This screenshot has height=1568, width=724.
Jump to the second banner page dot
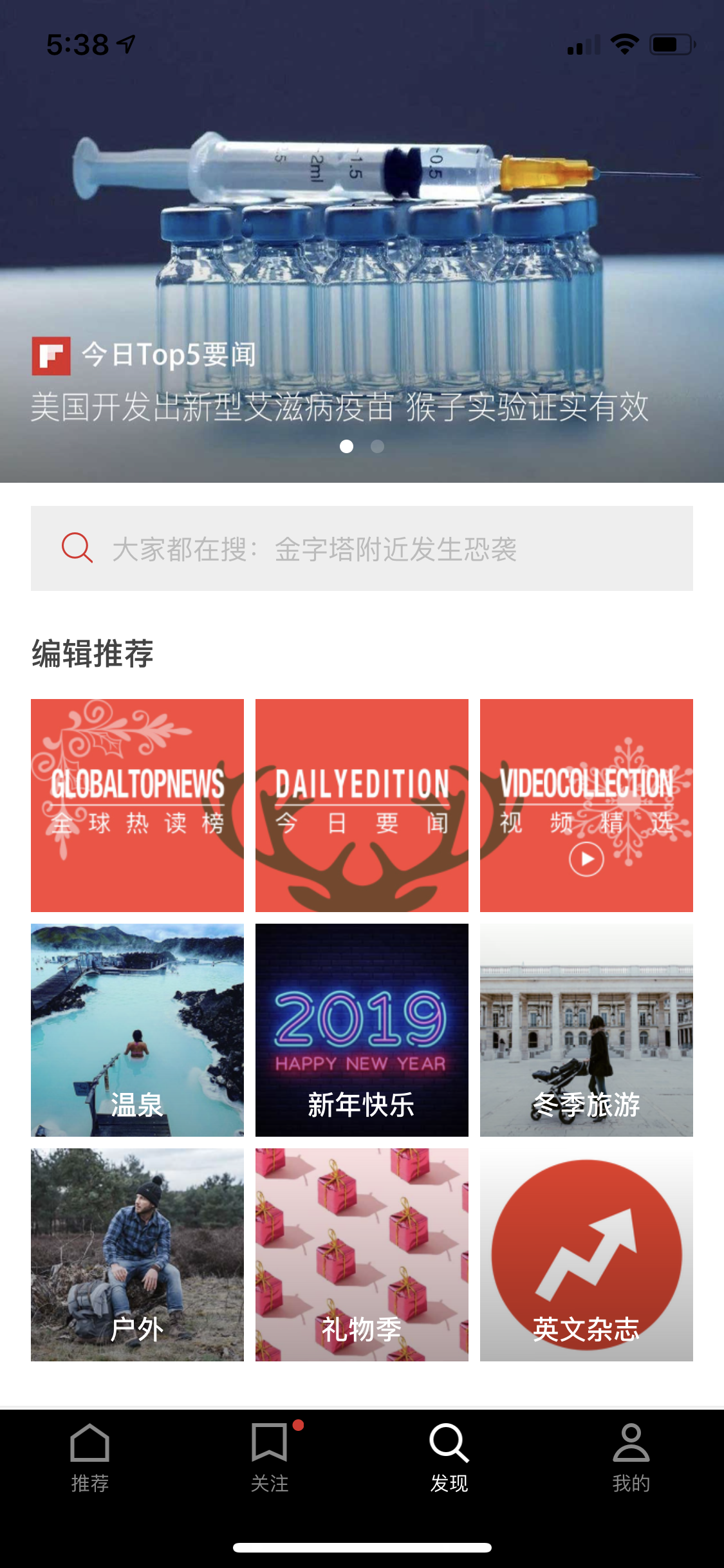(378, 446)
